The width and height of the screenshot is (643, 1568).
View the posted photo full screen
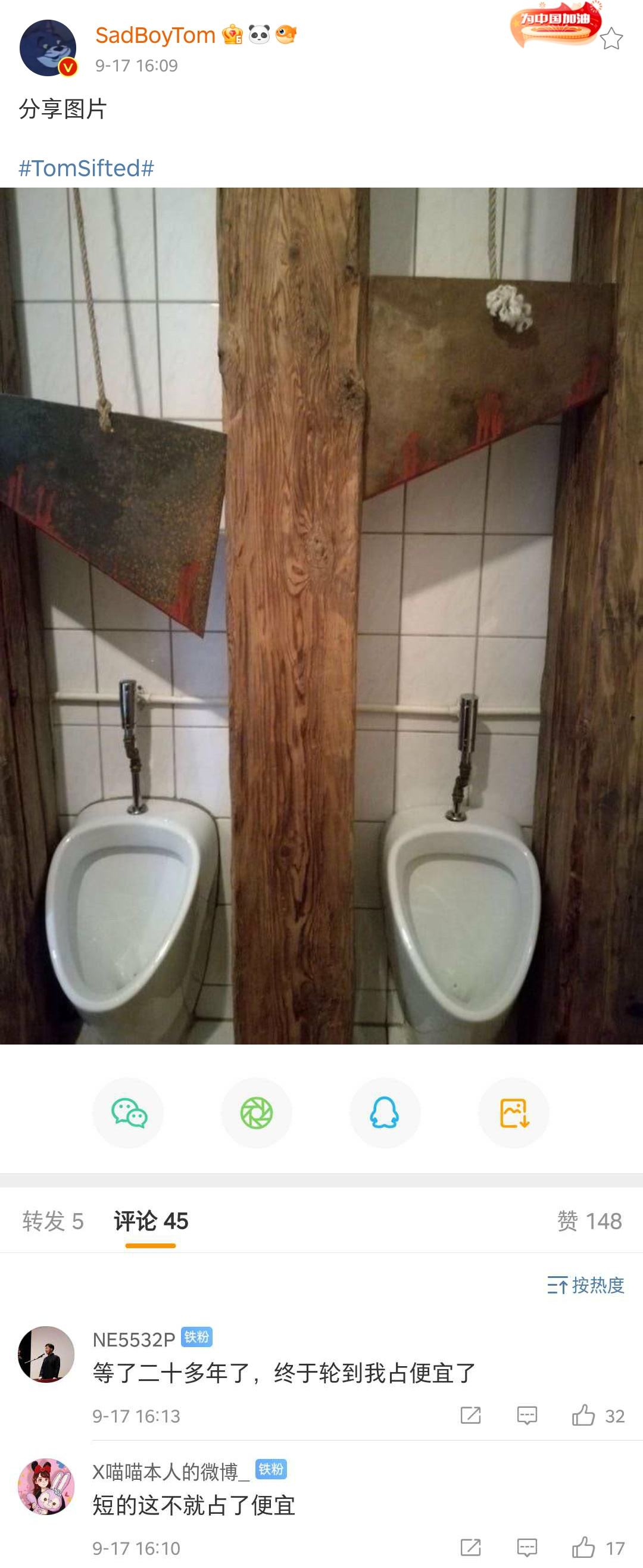tap(321, 615)
